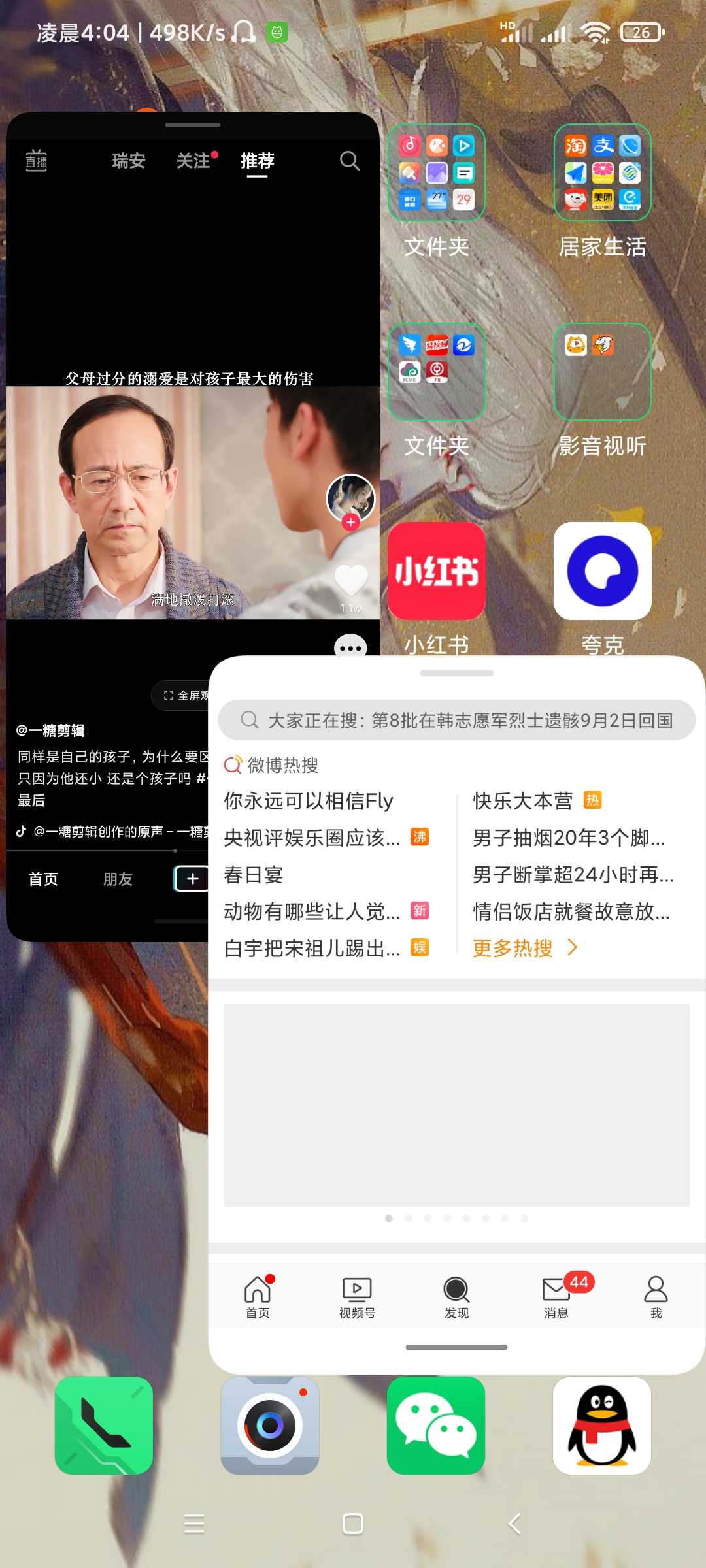Open the Phone dialer app

[104, 1426]
